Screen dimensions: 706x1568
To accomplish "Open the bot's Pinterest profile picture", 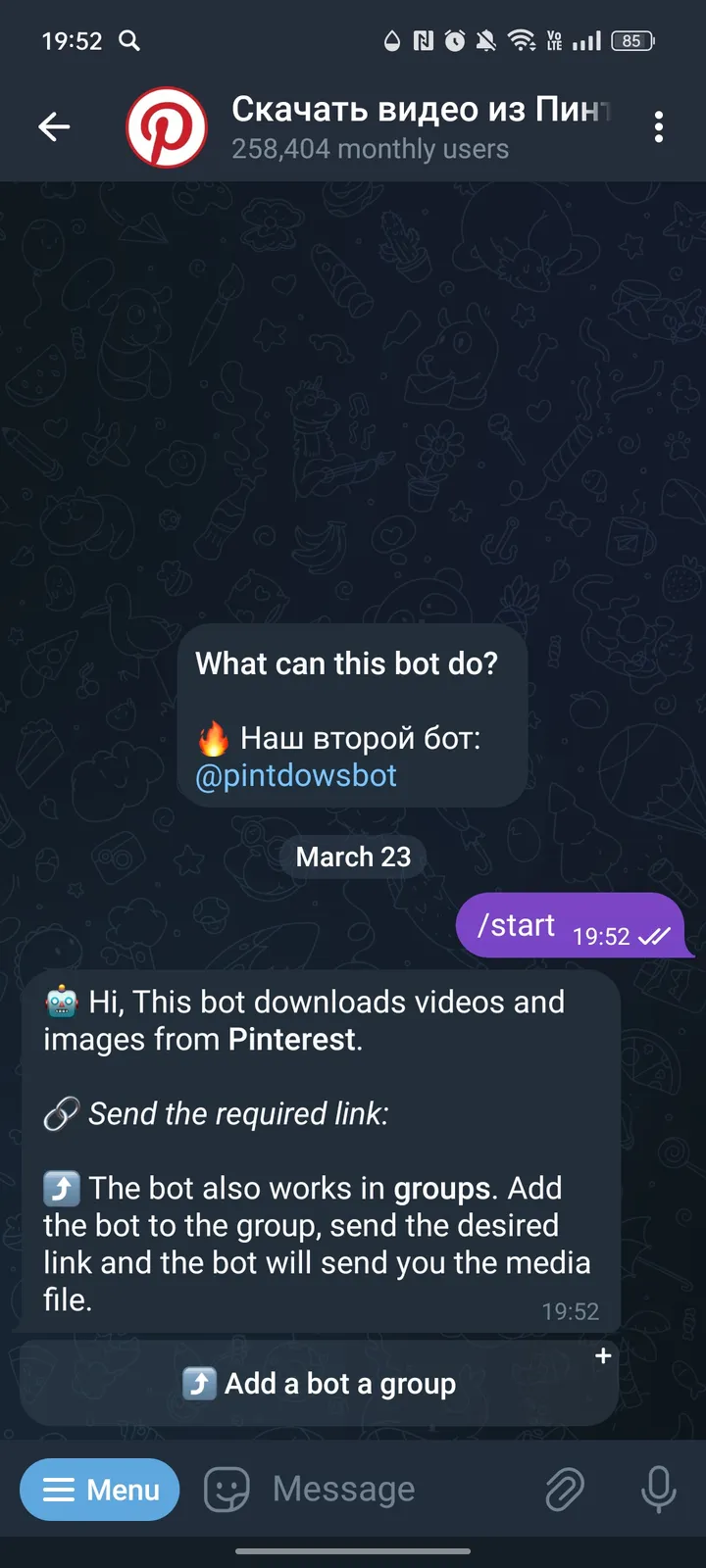I will tap(165, 126).
